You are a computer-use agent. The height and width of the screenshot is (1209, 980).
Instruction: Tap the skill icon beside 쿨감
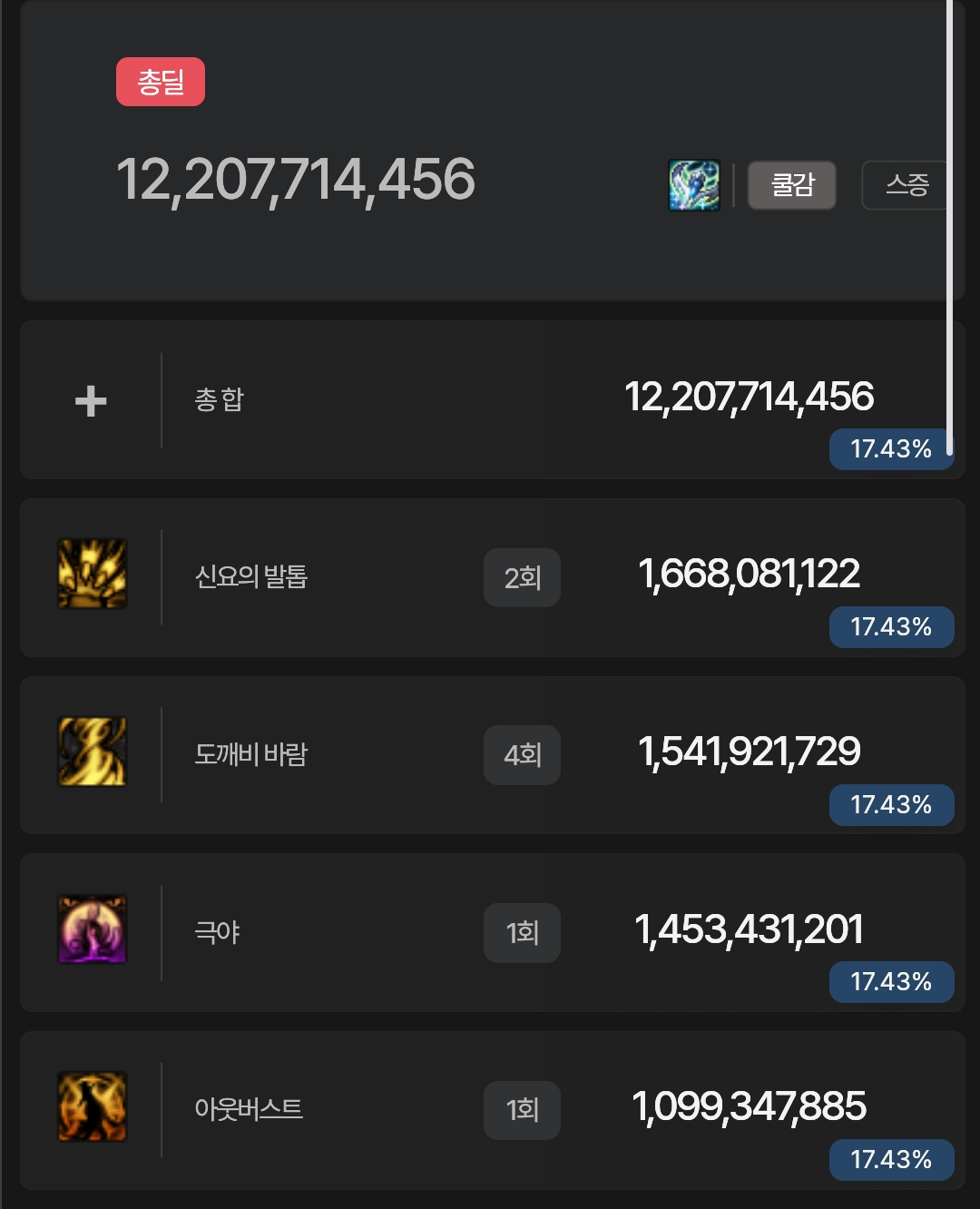point(694,185)
